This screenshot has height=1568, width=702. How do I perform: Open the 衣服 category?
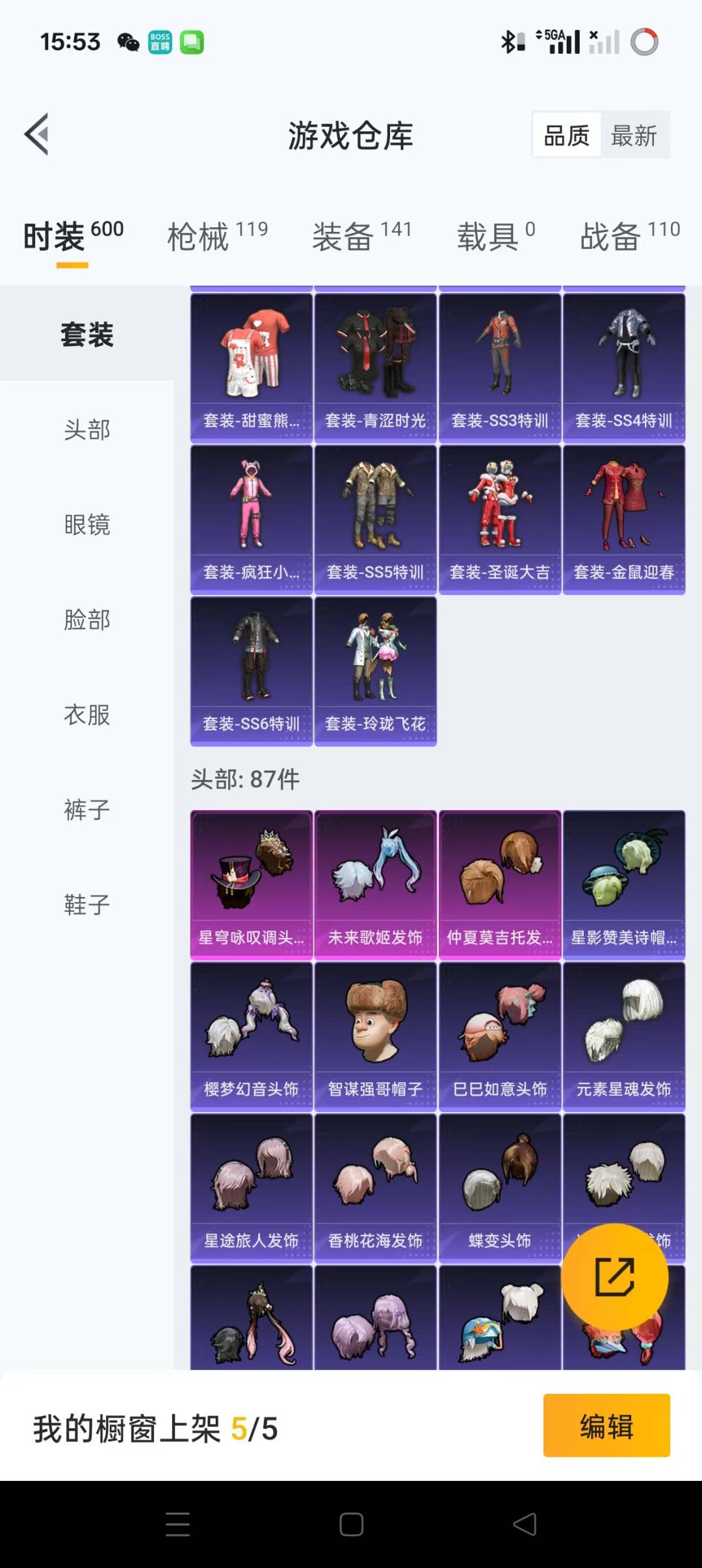(x=87, y=714)
